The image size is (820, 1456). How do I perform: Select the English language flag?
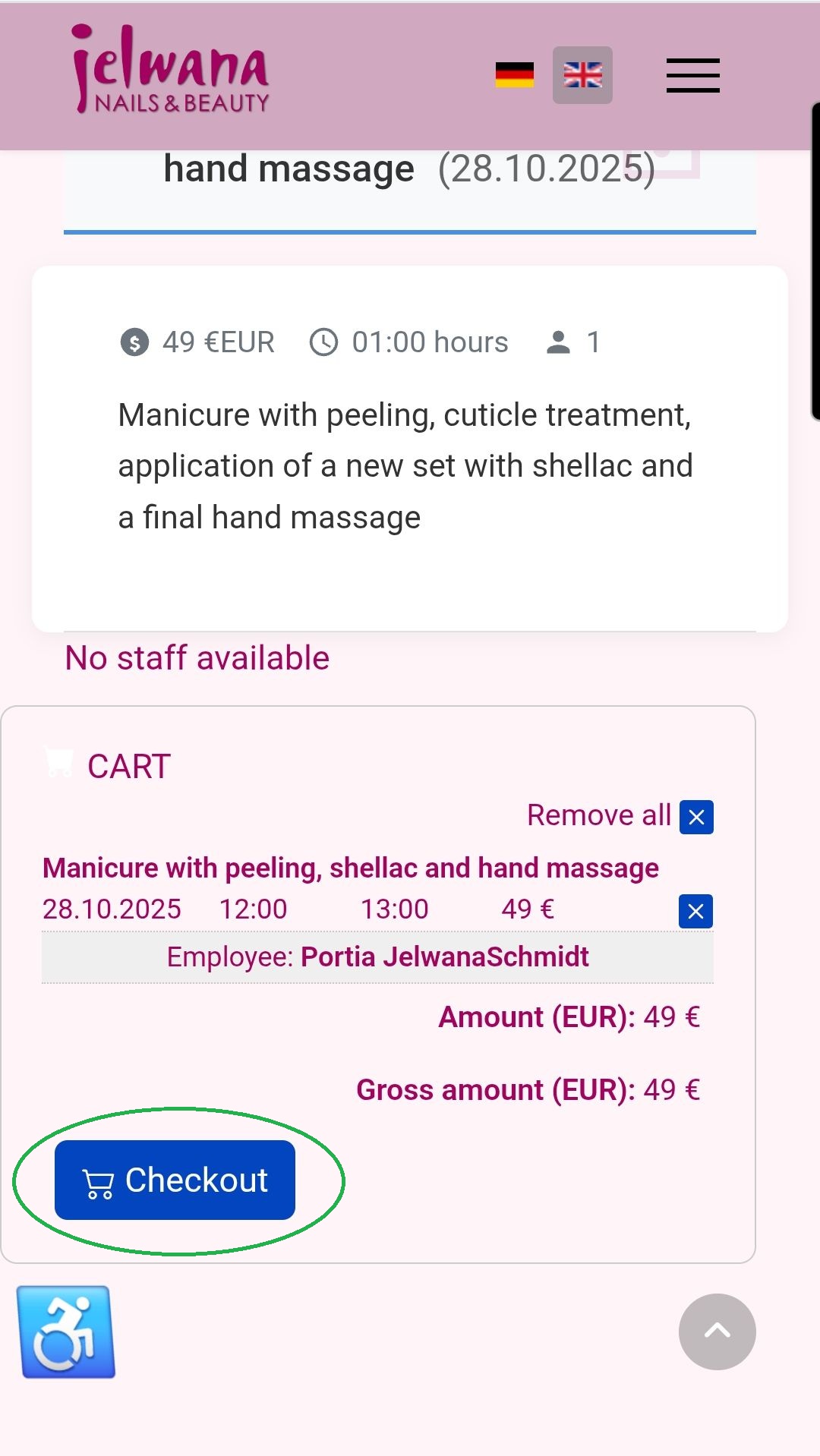[x=582, y=75]
